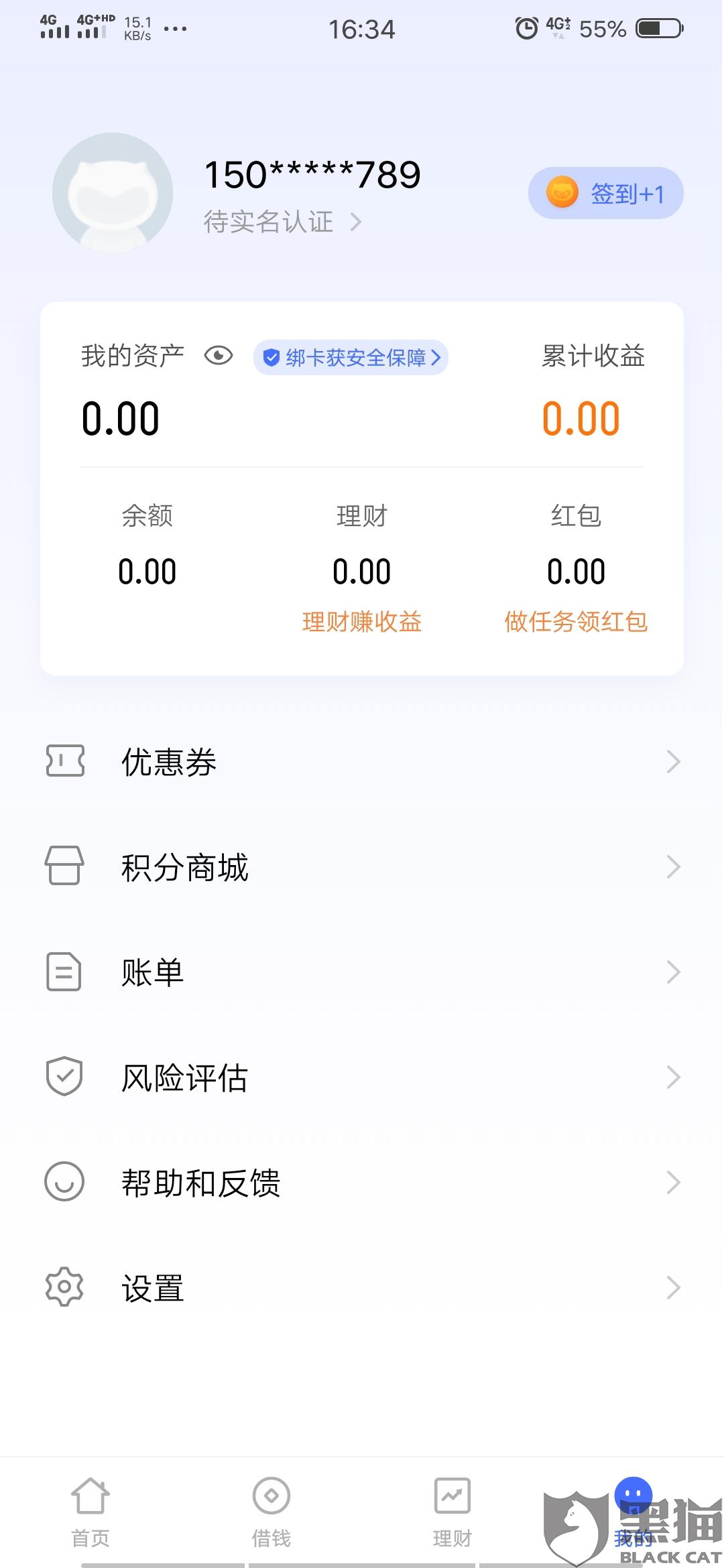Open 风险评估 risk assessment
724x1568 pixels.
(362, 1077)
